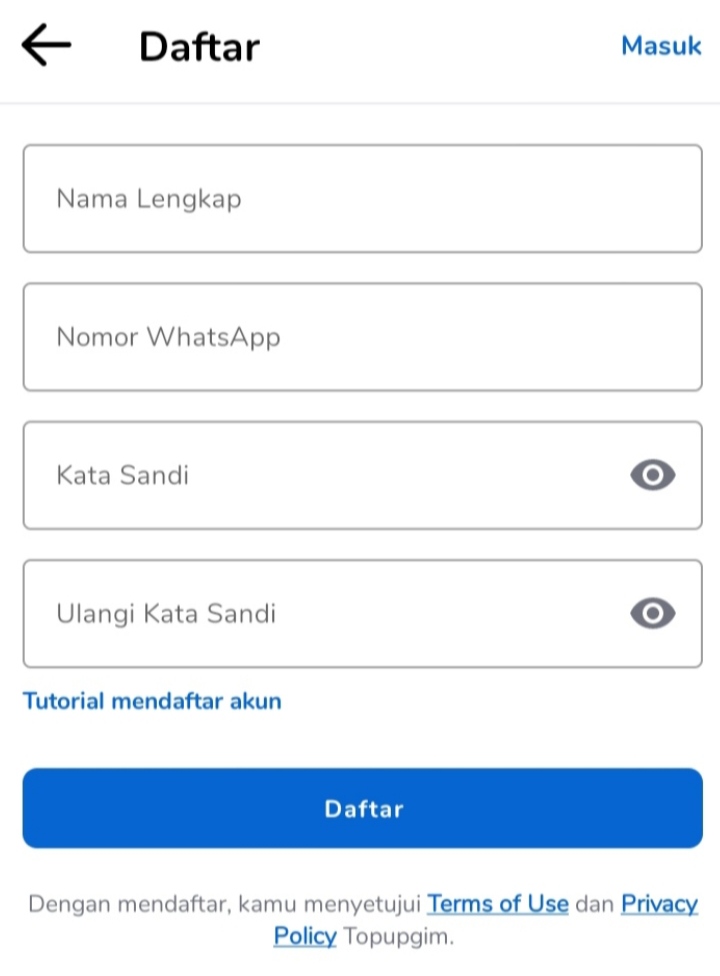Go back using the arrow icon
The height and width of the screenshot is (976, 720).
(x=46, y=46)
